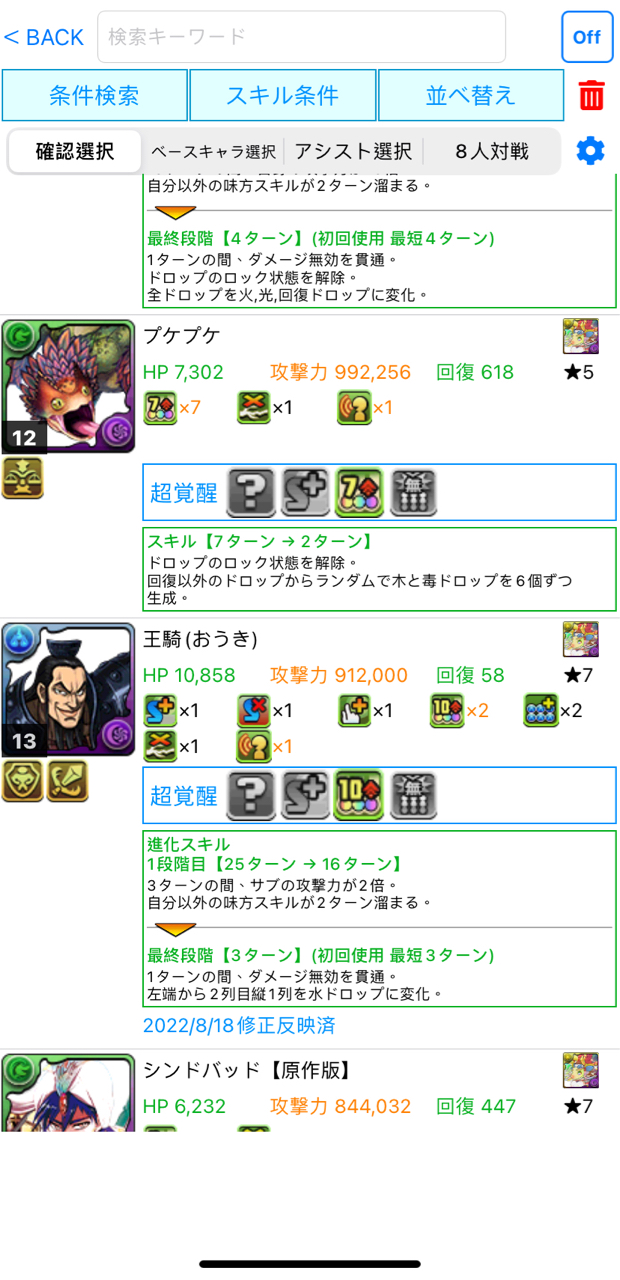
Task: Select the シンドバッド【原作版】 monster icon
Action: click(69, 1092)
